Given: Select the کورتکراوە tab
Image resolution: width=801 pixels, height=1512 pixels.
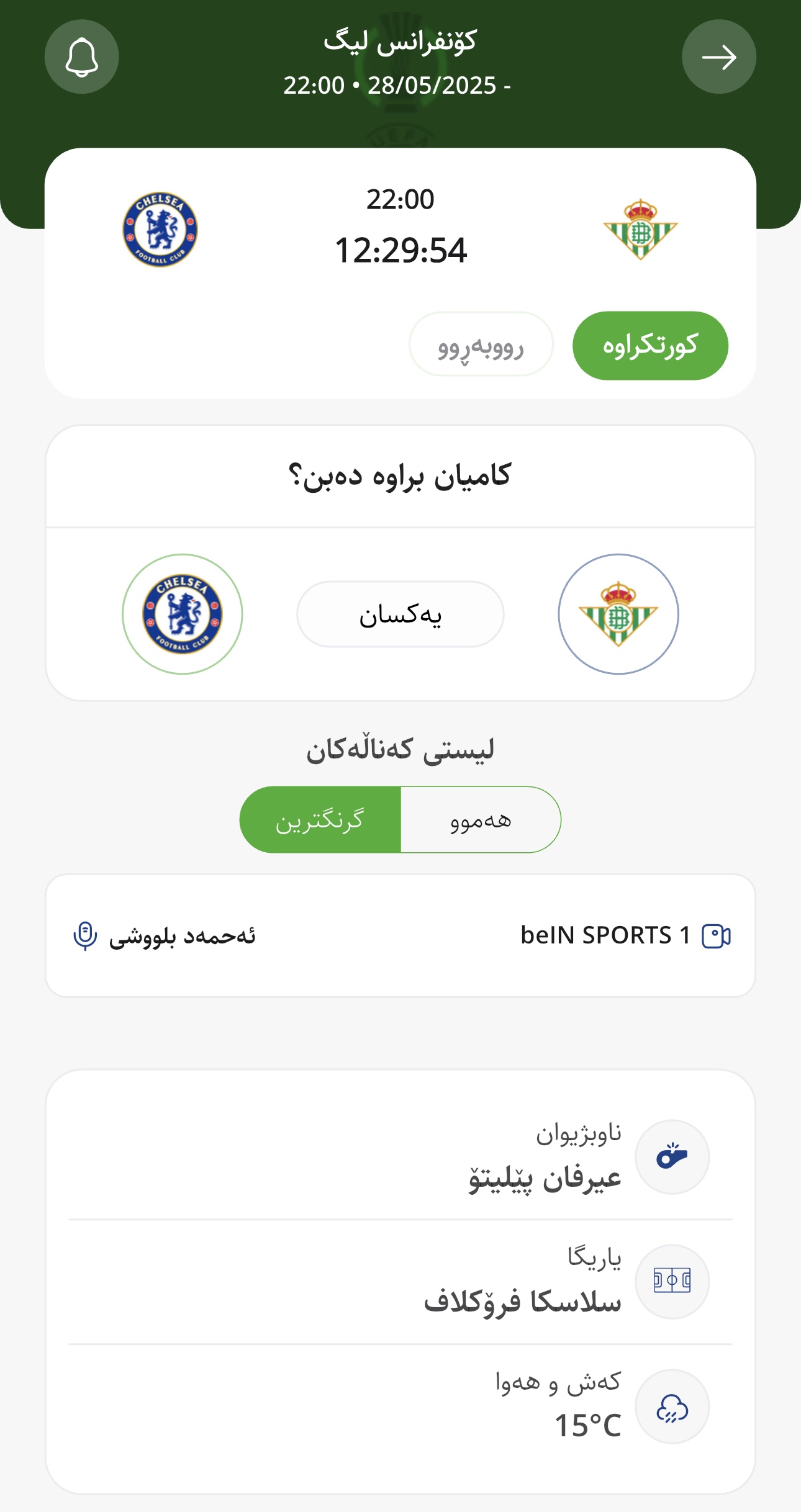Looking at the screenshot, I should click(650, 346).
